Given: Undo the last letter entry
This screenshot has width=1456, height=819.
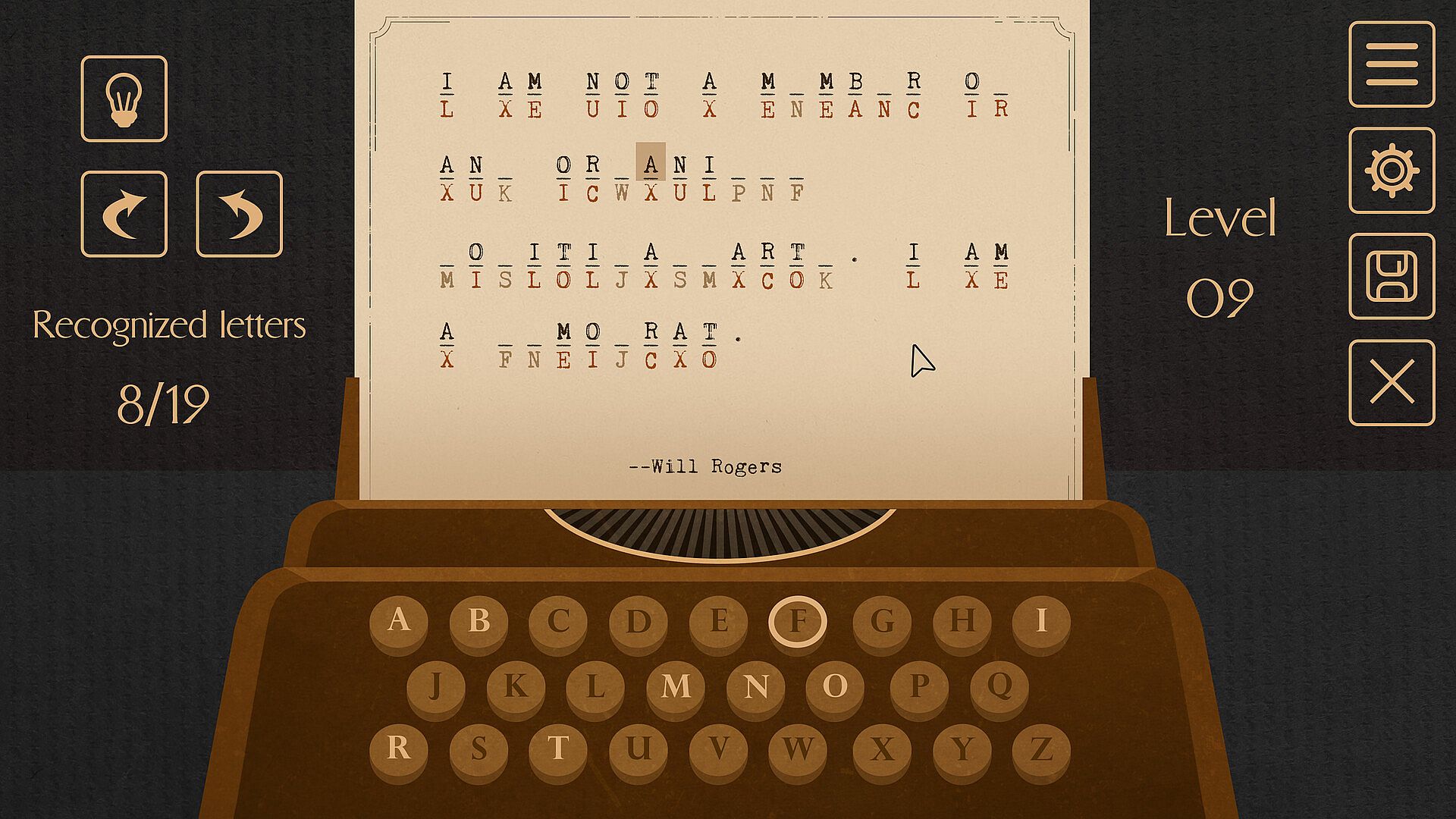Looking at the screenshot, I should (124, 214).
